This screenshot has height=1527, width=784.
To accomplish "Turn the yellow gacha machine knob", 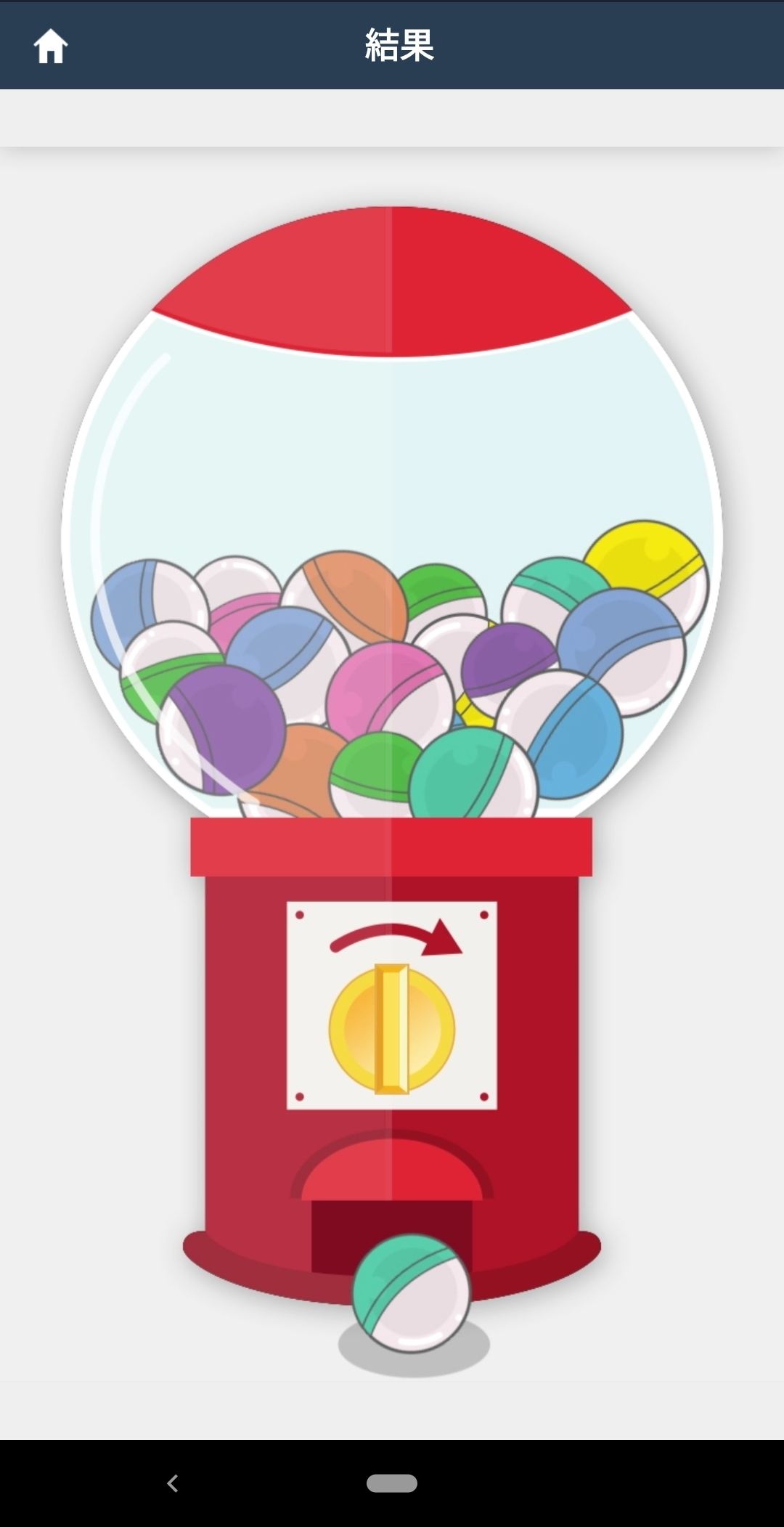I will 392,1028.
